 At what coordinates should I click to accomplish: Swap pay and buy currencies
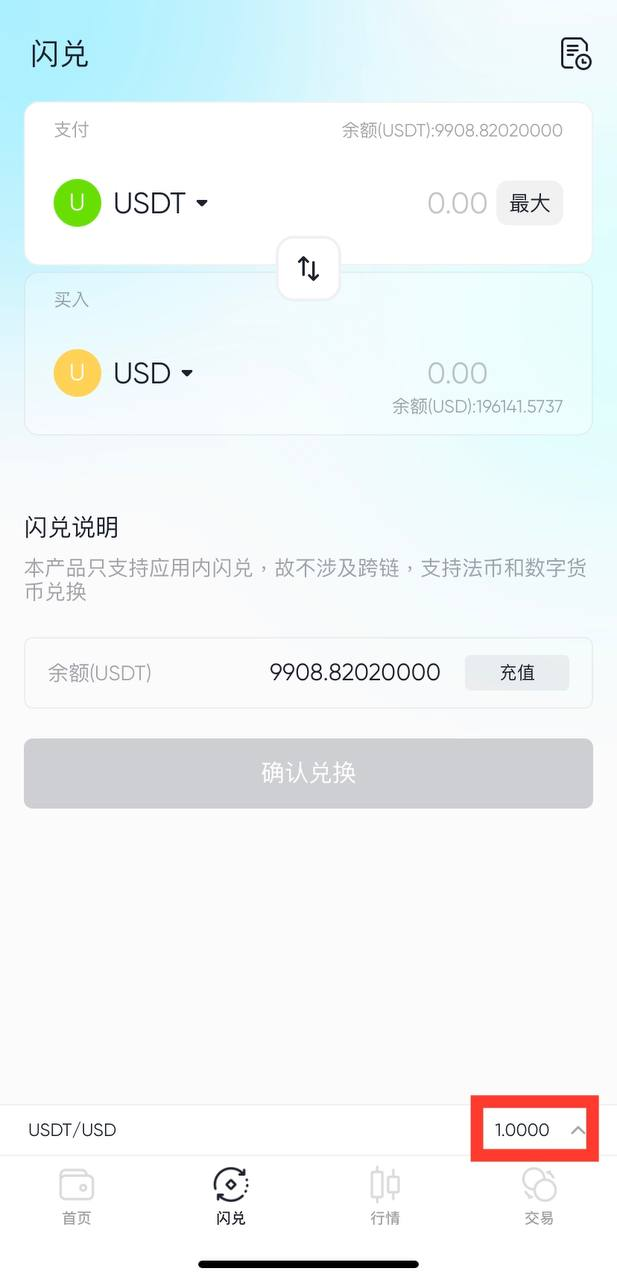click(x=308, y=268)
